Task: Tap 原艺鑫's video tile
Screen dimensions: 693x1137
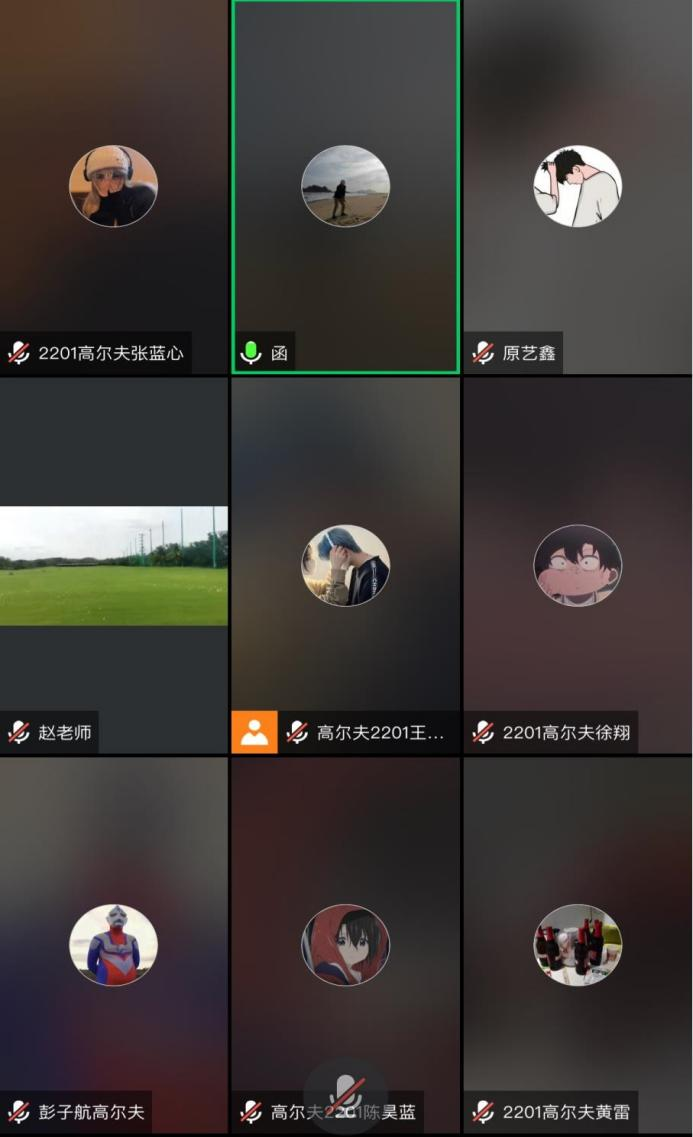Action: pos(577,186)
